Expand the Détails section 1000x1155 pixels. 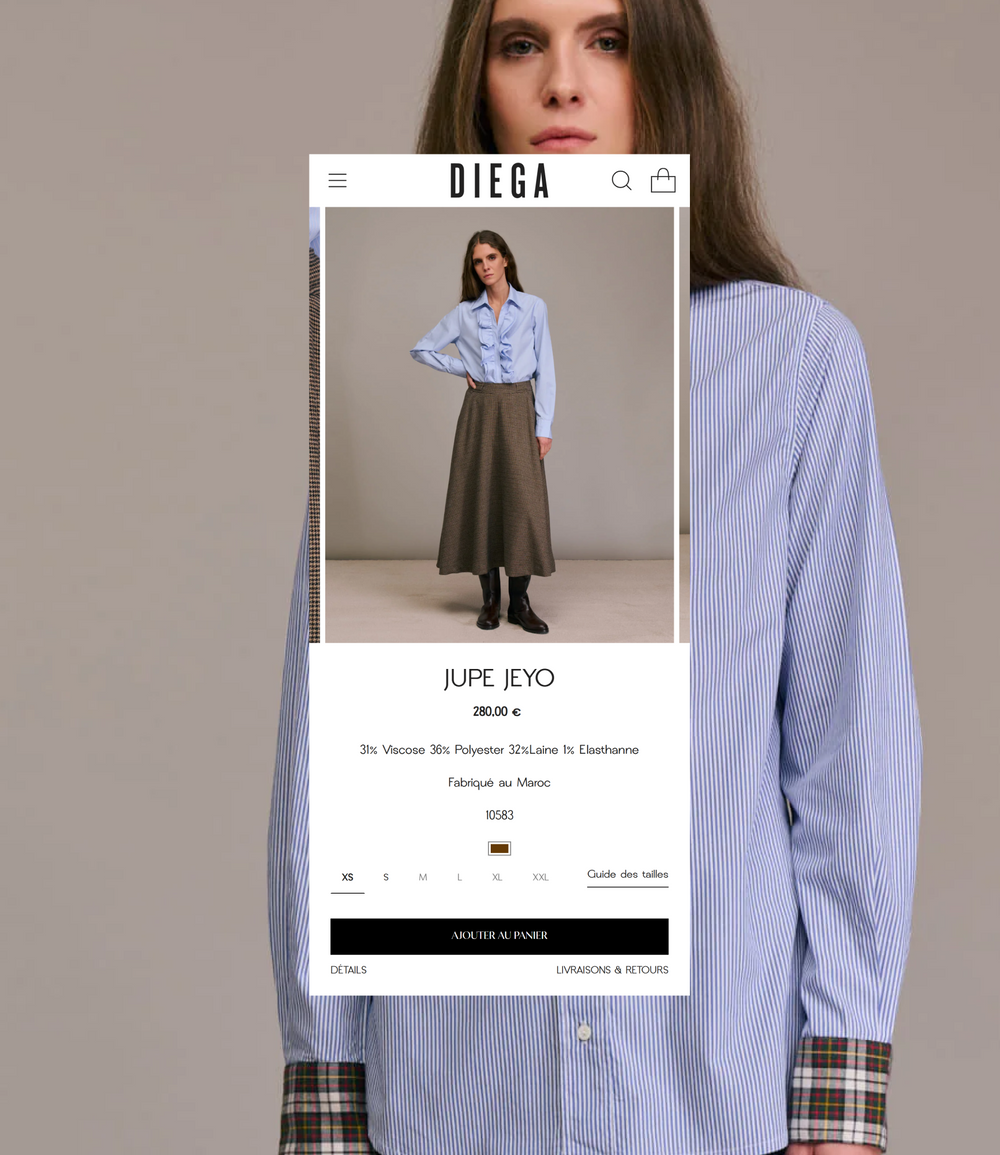(x=349, y=970)
